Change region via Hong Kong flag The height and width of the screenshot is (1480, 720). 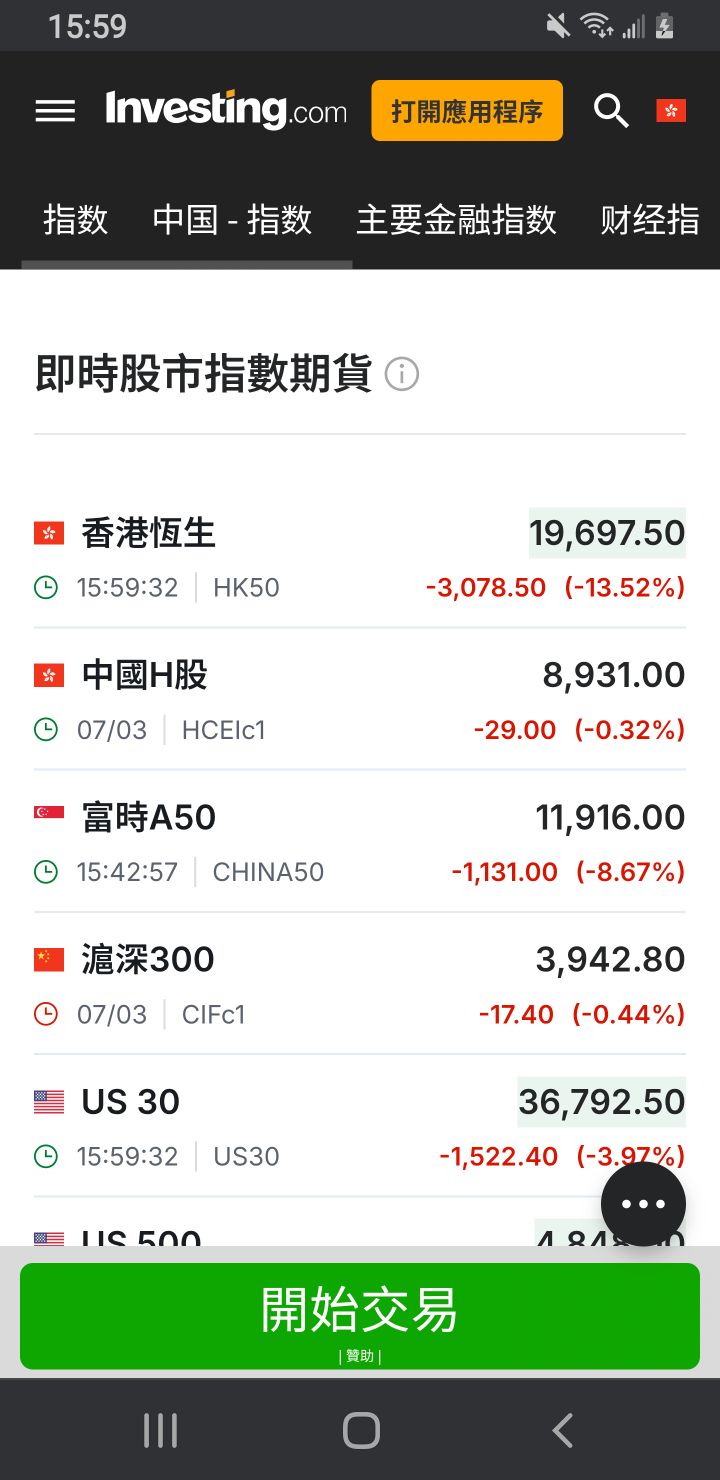[x=671, y=111]
